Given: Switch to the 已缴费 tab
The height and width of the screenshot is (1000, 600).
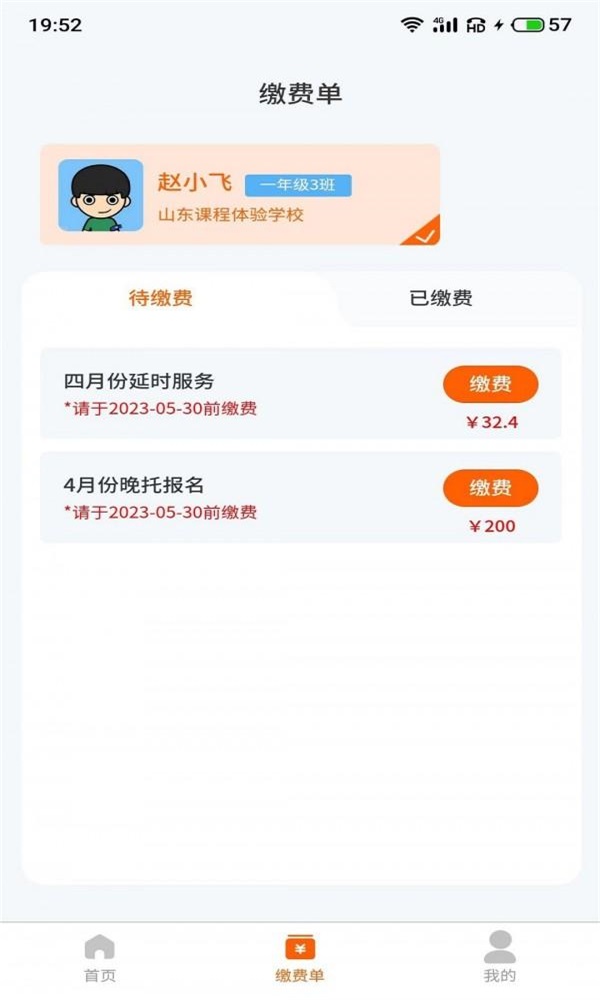Looking at the screenshot, I should (441, 298).
